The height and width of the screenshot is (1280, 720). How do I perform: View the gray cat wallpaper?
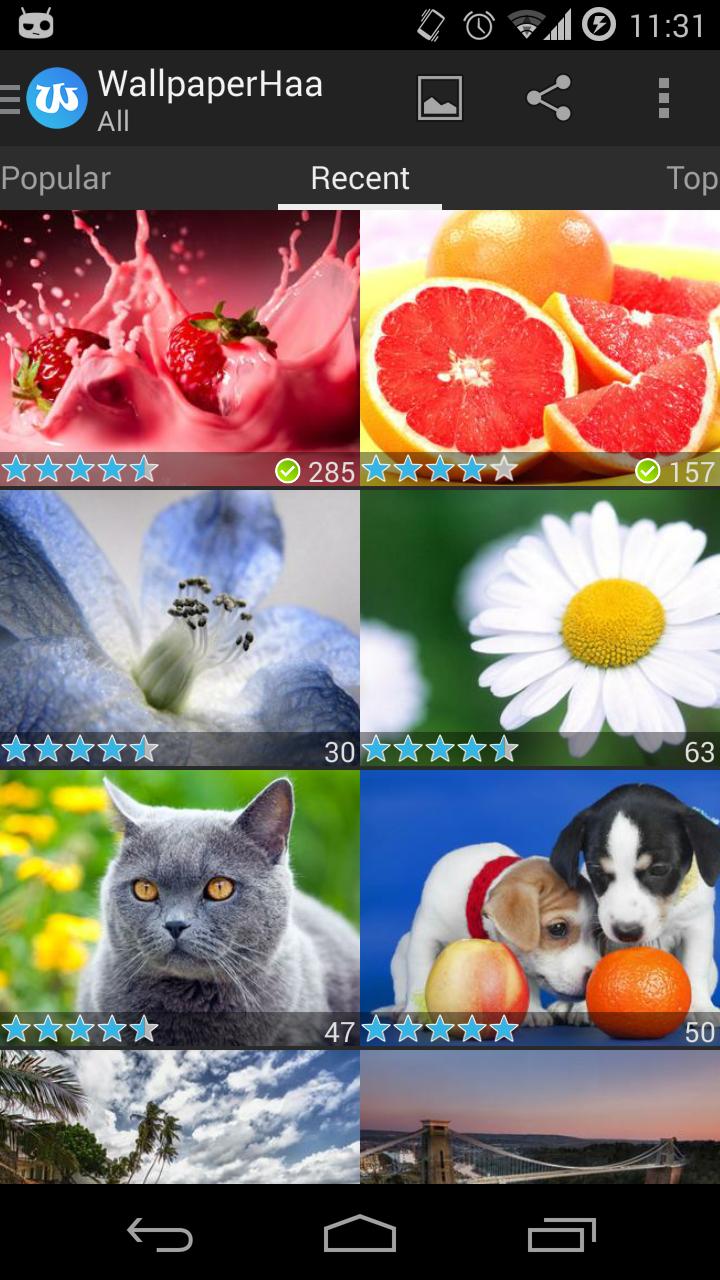pyautogui.click(x=180, y=895)
